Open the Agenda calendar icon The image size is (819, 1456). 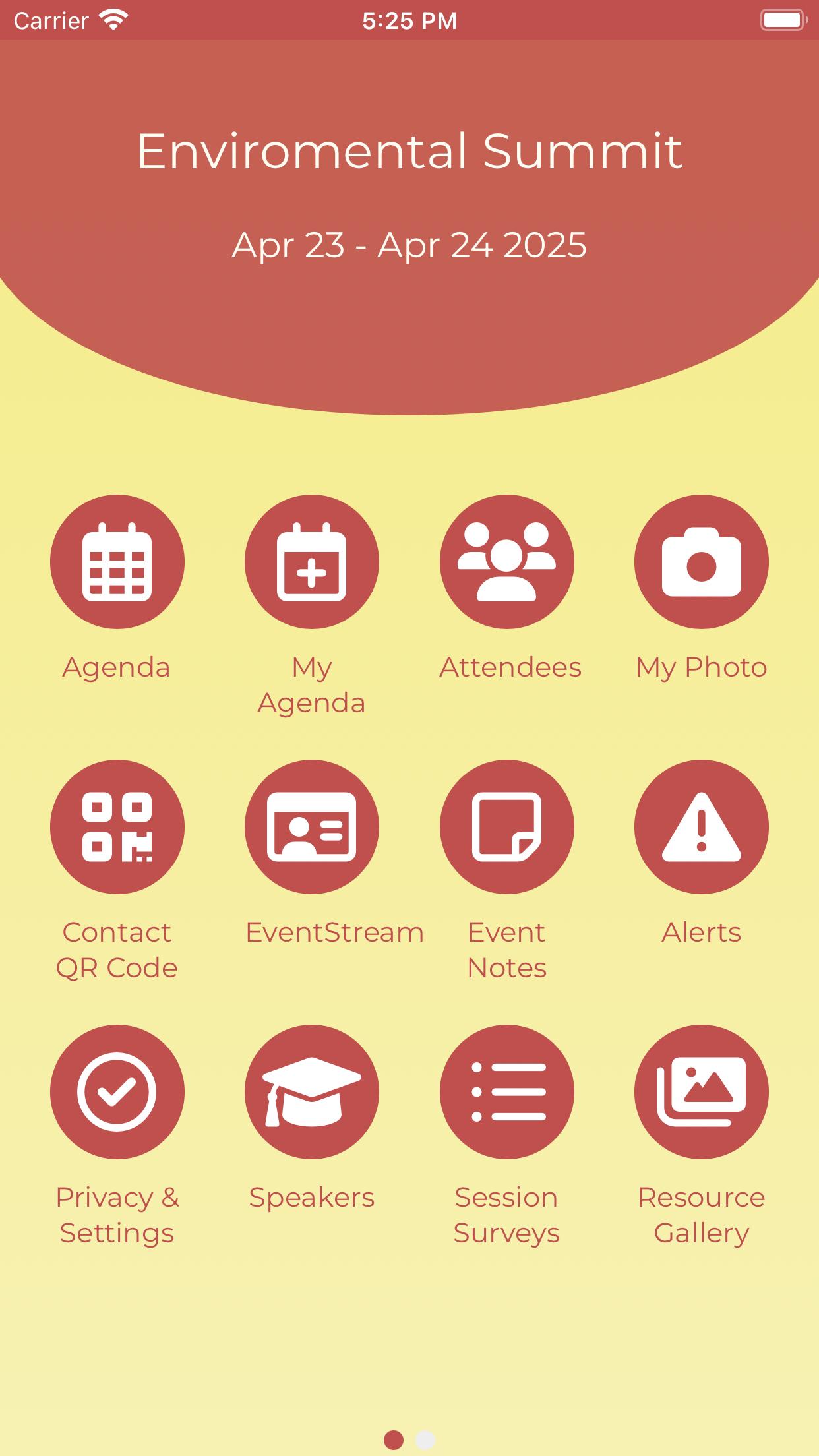click(x=117, y=561)
